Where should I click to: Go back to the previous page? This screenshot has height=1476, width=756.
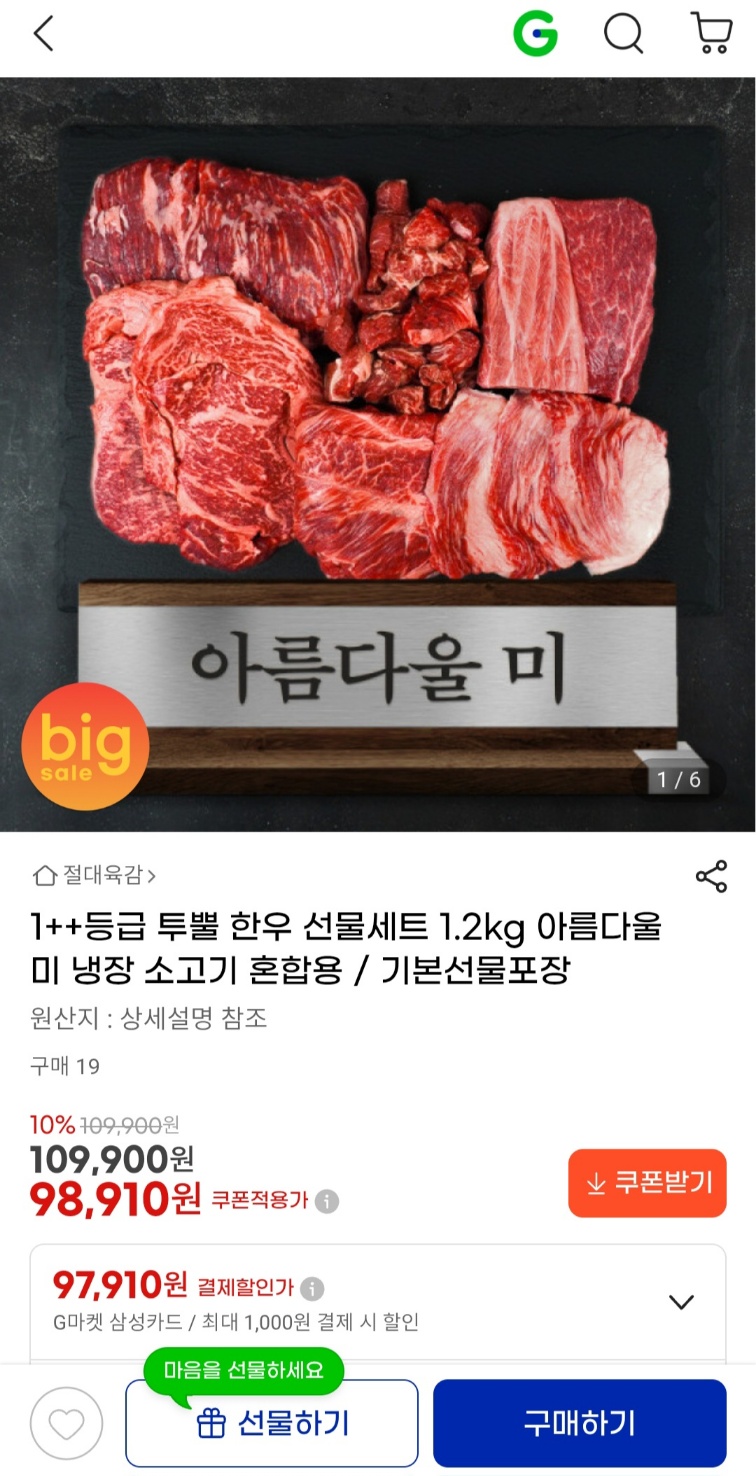pos(43,35)
